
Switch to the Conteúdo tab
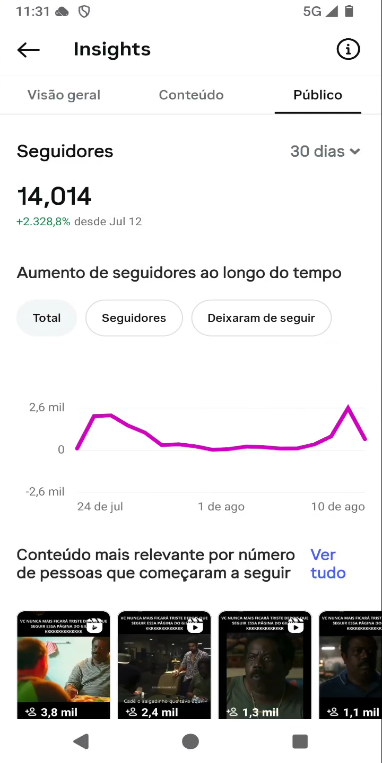[191, 95]
